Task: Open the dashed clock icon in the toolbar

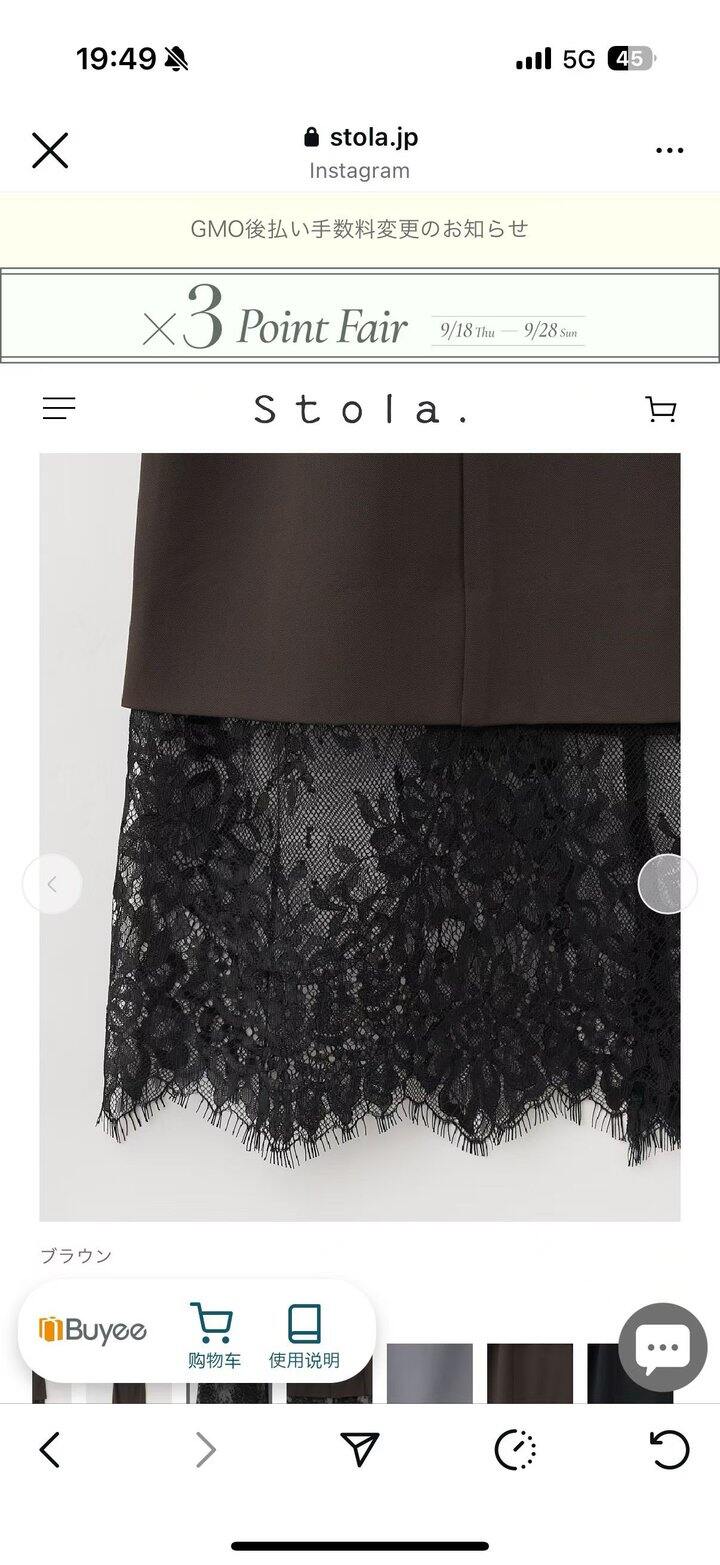Action: [516, 1449]
